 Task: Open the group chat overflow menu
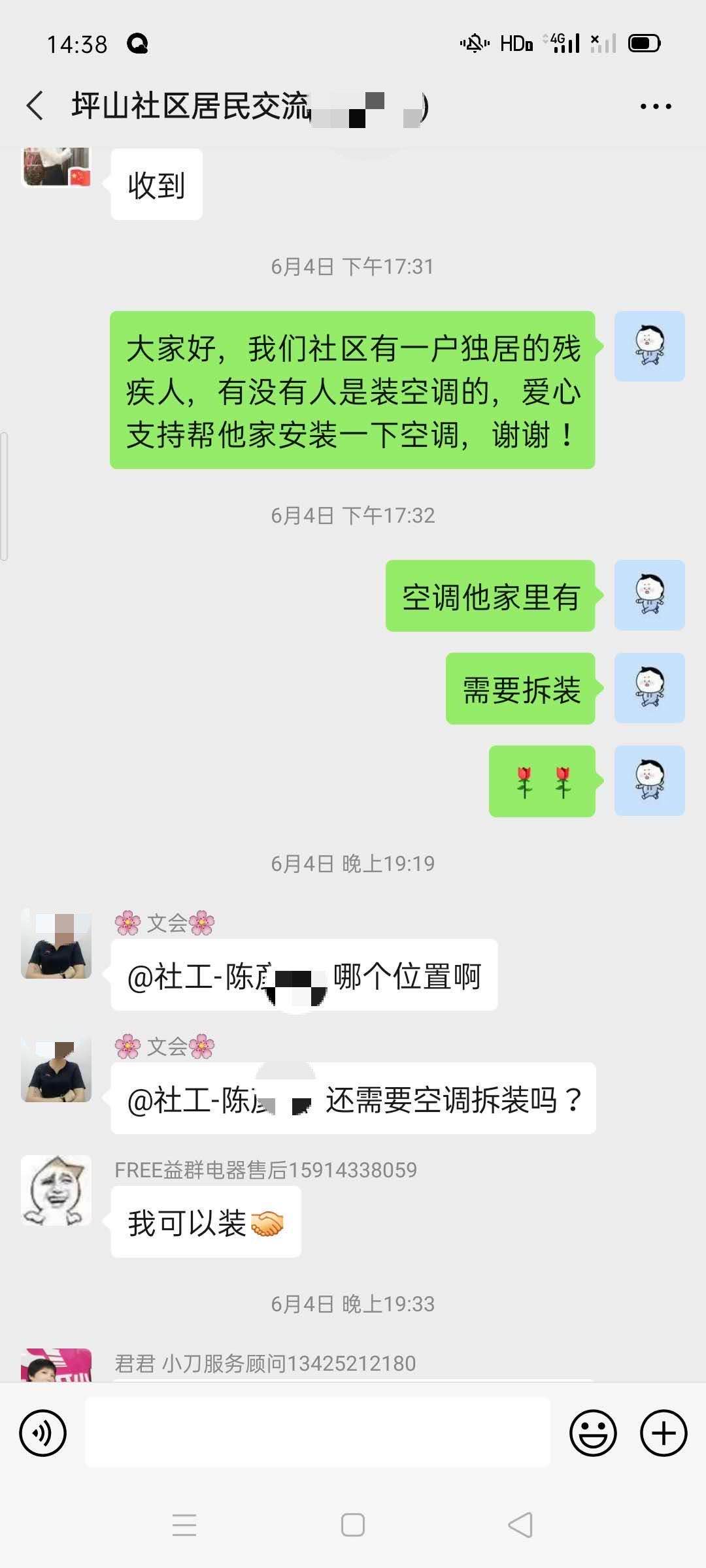point(656,106)
